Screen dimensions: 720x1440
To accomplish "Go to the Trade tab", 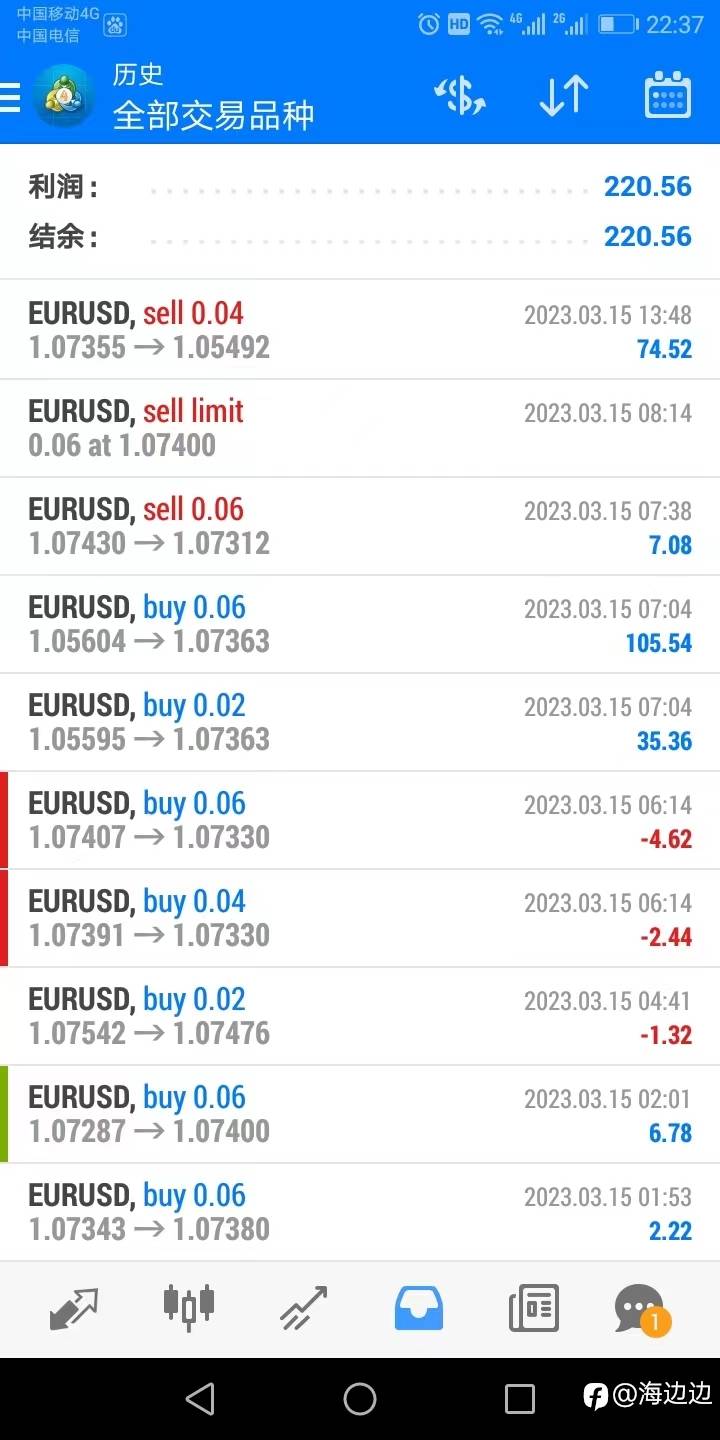I will [304, 1308].
